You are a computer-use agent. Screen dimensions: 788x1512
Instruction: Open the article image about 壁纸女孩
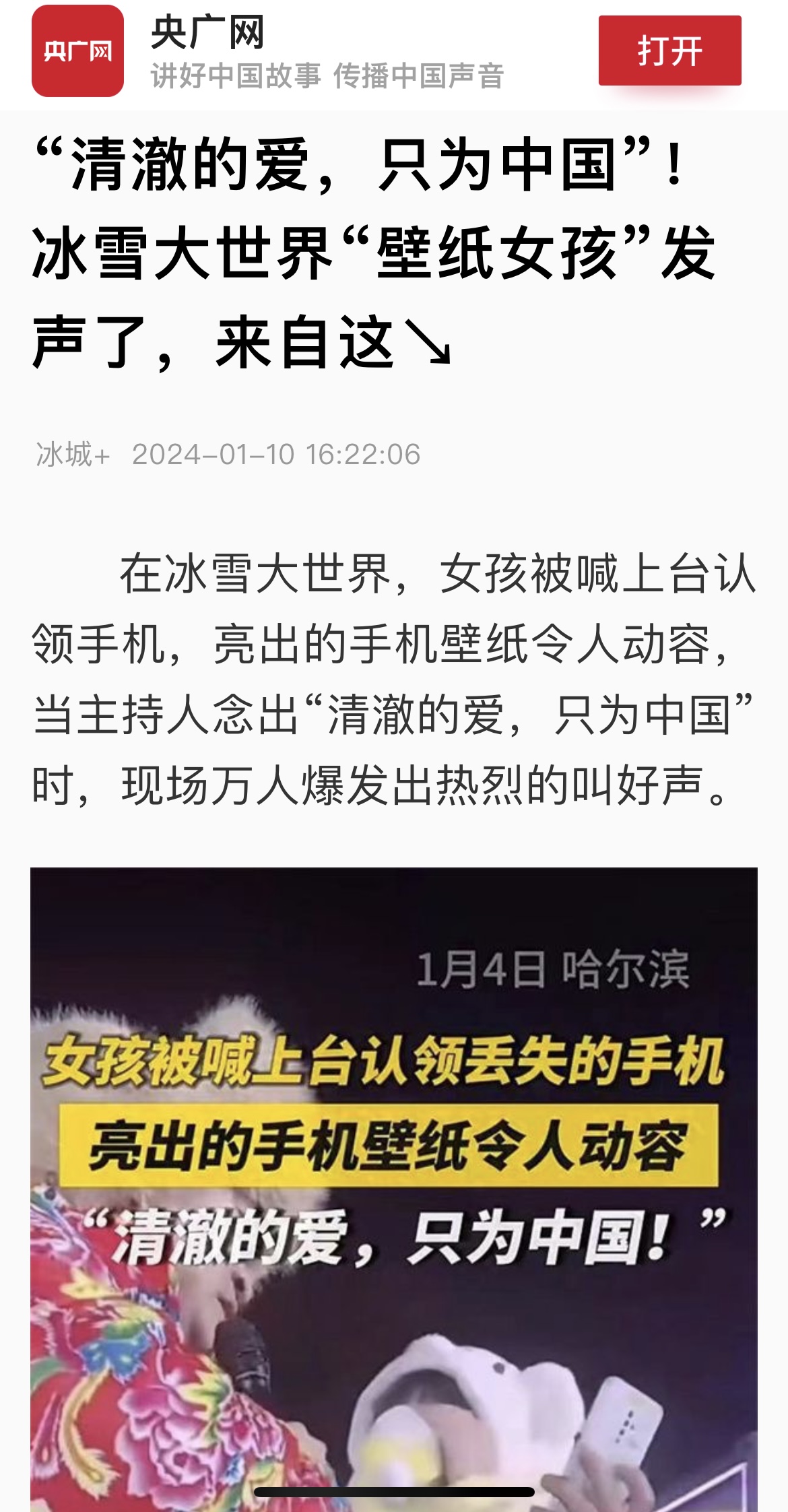coord(393,1185)
